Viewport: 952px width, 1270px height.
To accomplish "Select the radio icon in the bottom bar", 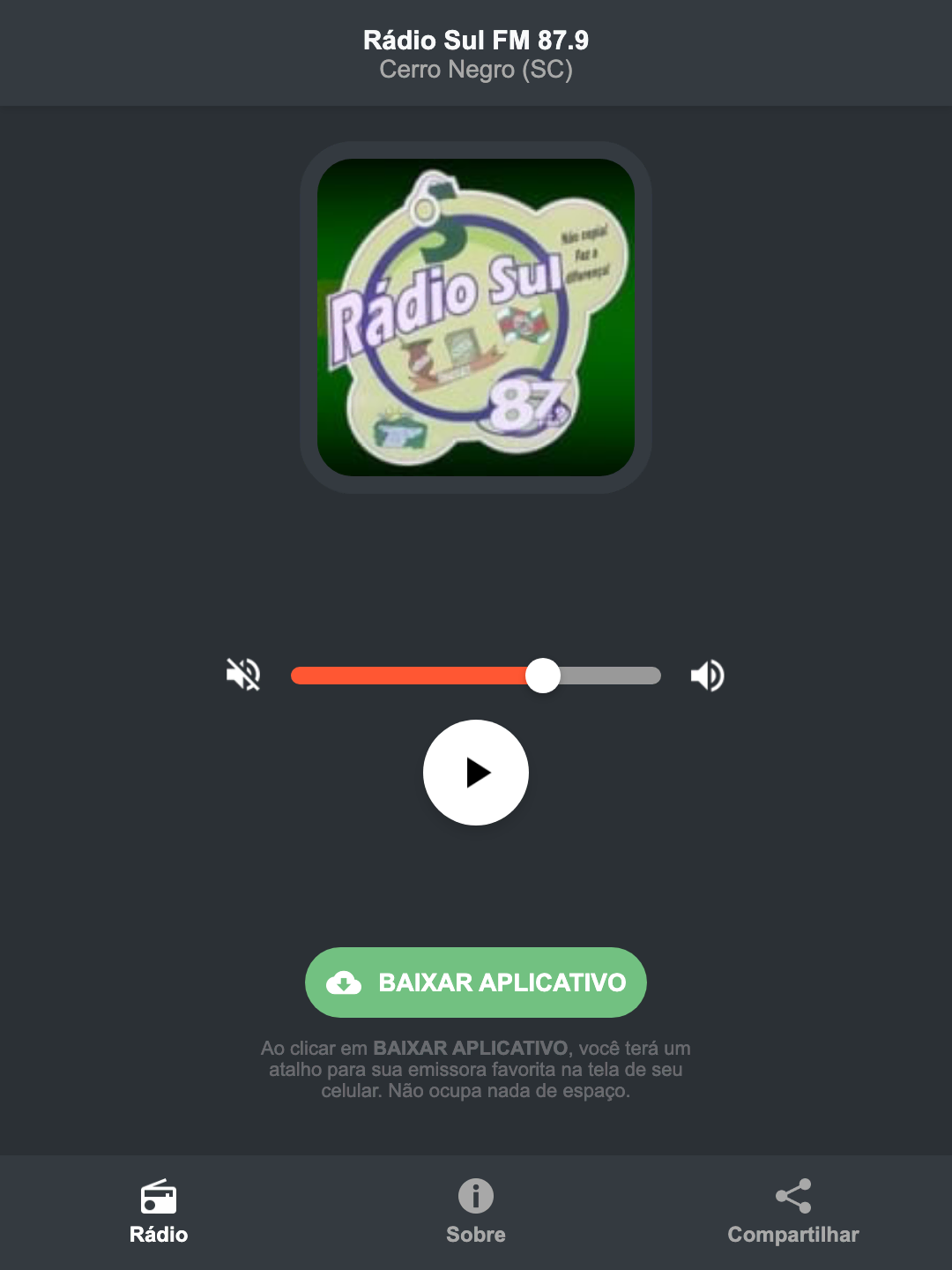I will tap(159, 1198).
